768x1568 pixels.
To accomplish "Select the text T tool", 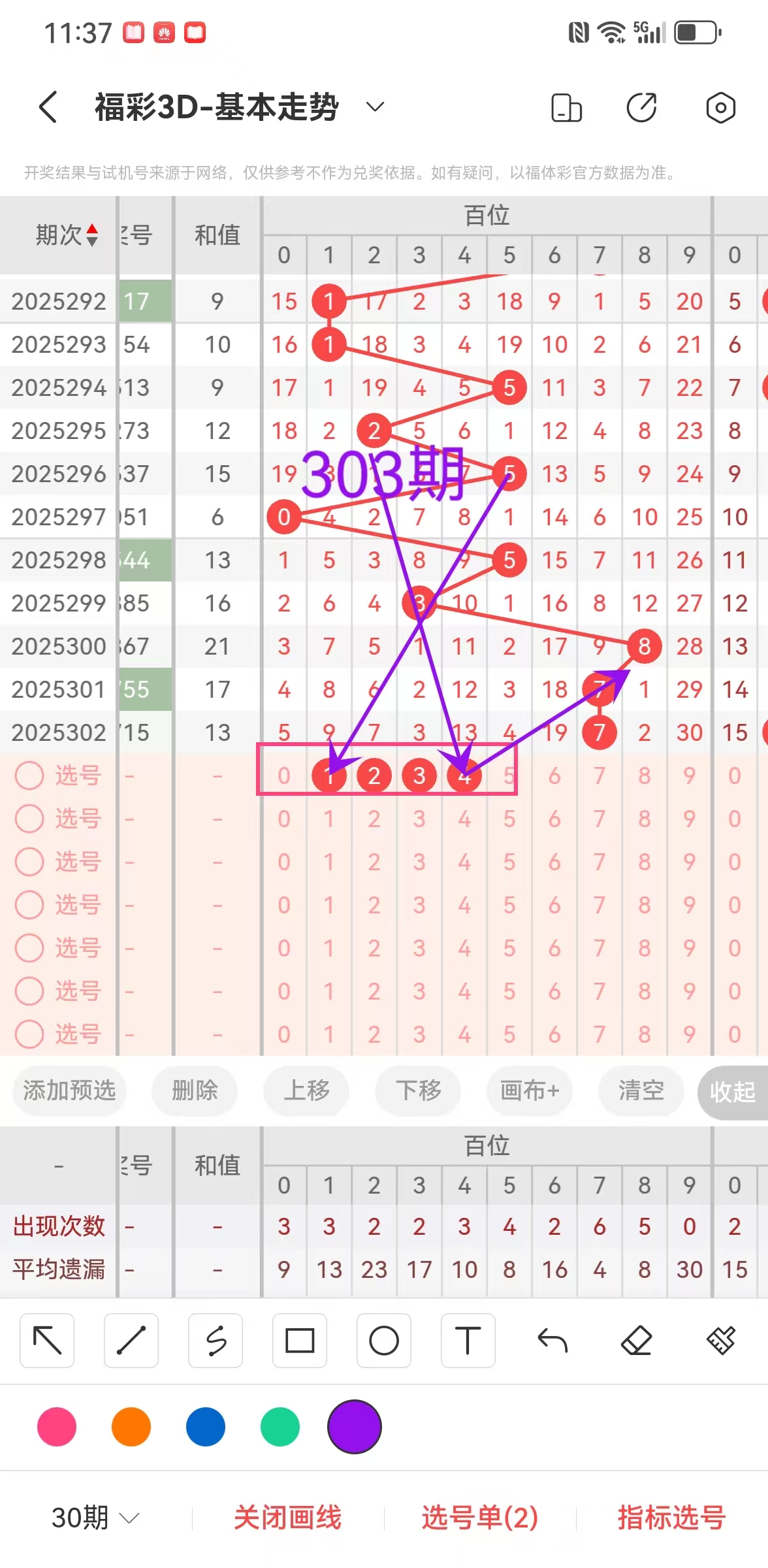I will click(x=468, y=1341).
